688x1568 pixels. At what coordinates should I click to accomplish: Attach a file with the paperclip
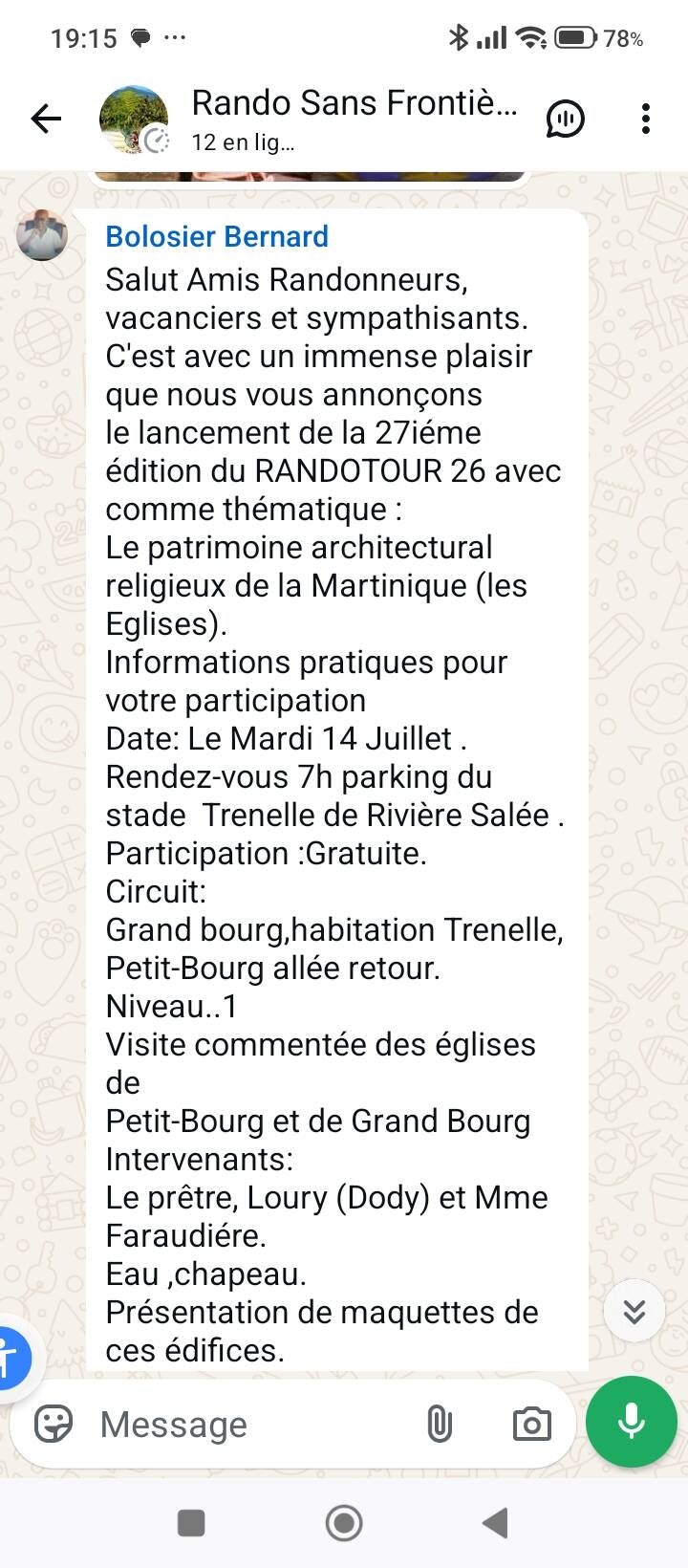pyautogui.click(x=439, y=1424)
